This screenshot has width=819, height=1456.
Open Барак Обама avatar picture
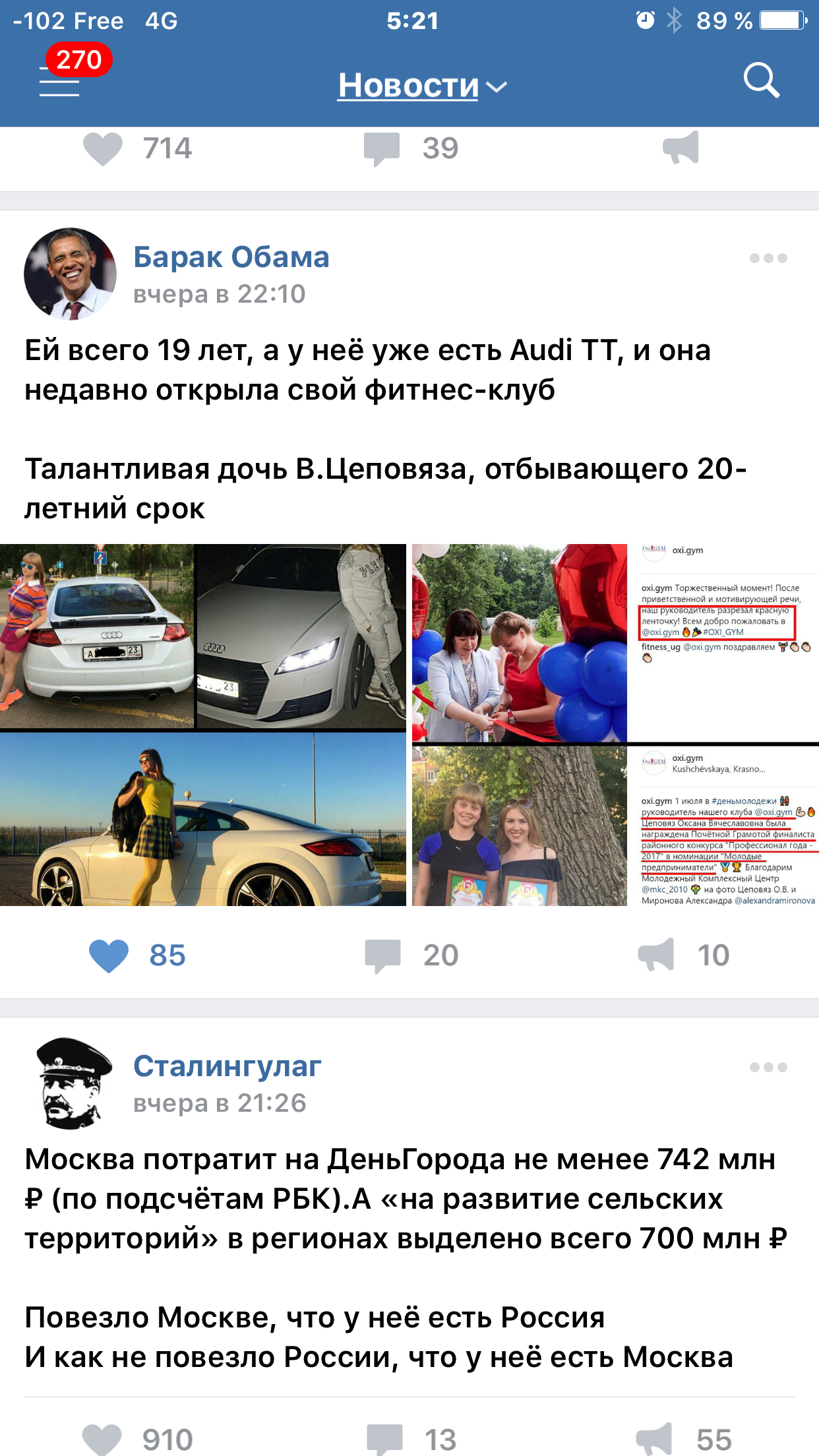[x=70, y=274]
